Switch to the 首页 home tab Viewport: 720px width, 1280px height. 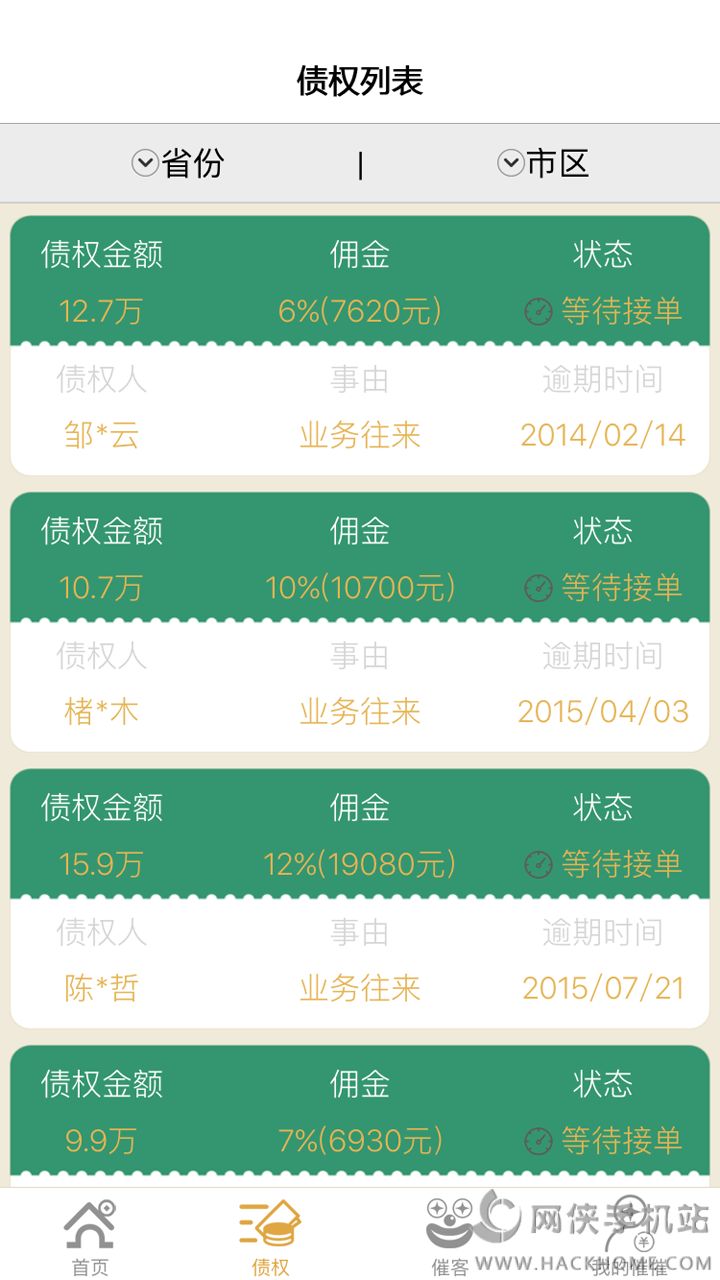[x=90, y=1237]
